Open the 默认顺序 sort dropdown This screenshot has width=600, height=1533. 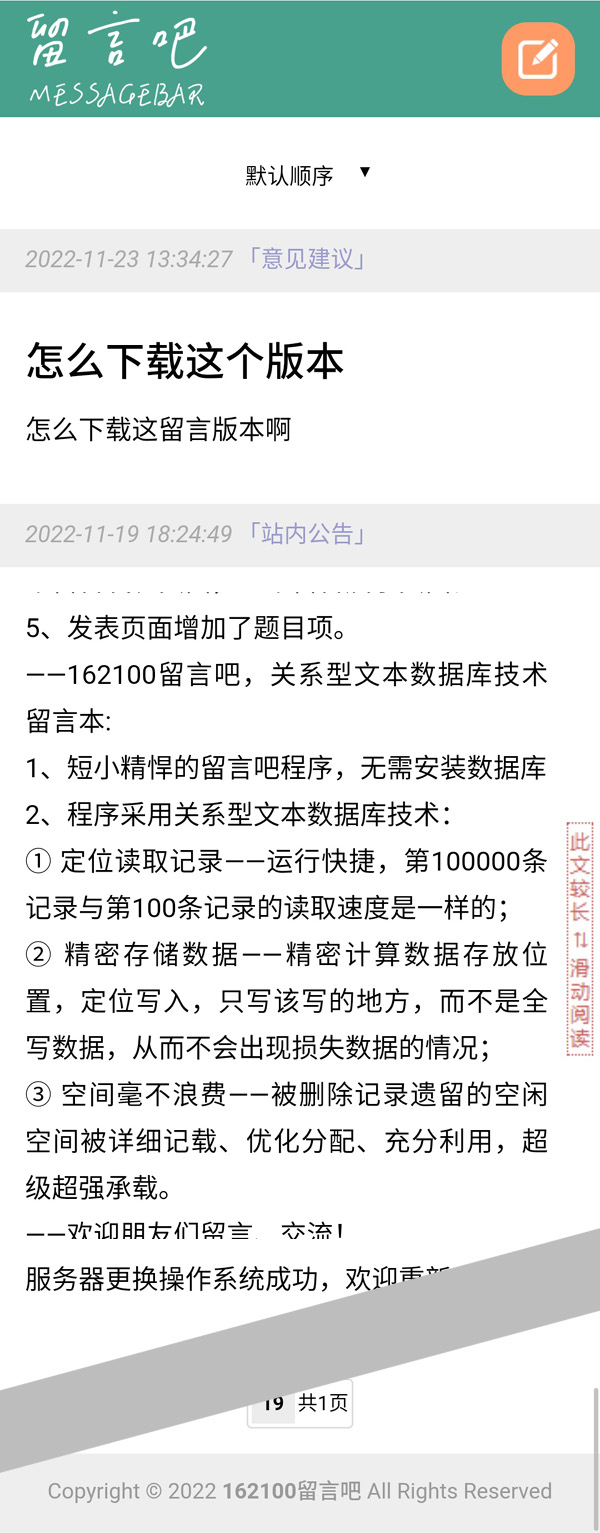tap(307, 175)
